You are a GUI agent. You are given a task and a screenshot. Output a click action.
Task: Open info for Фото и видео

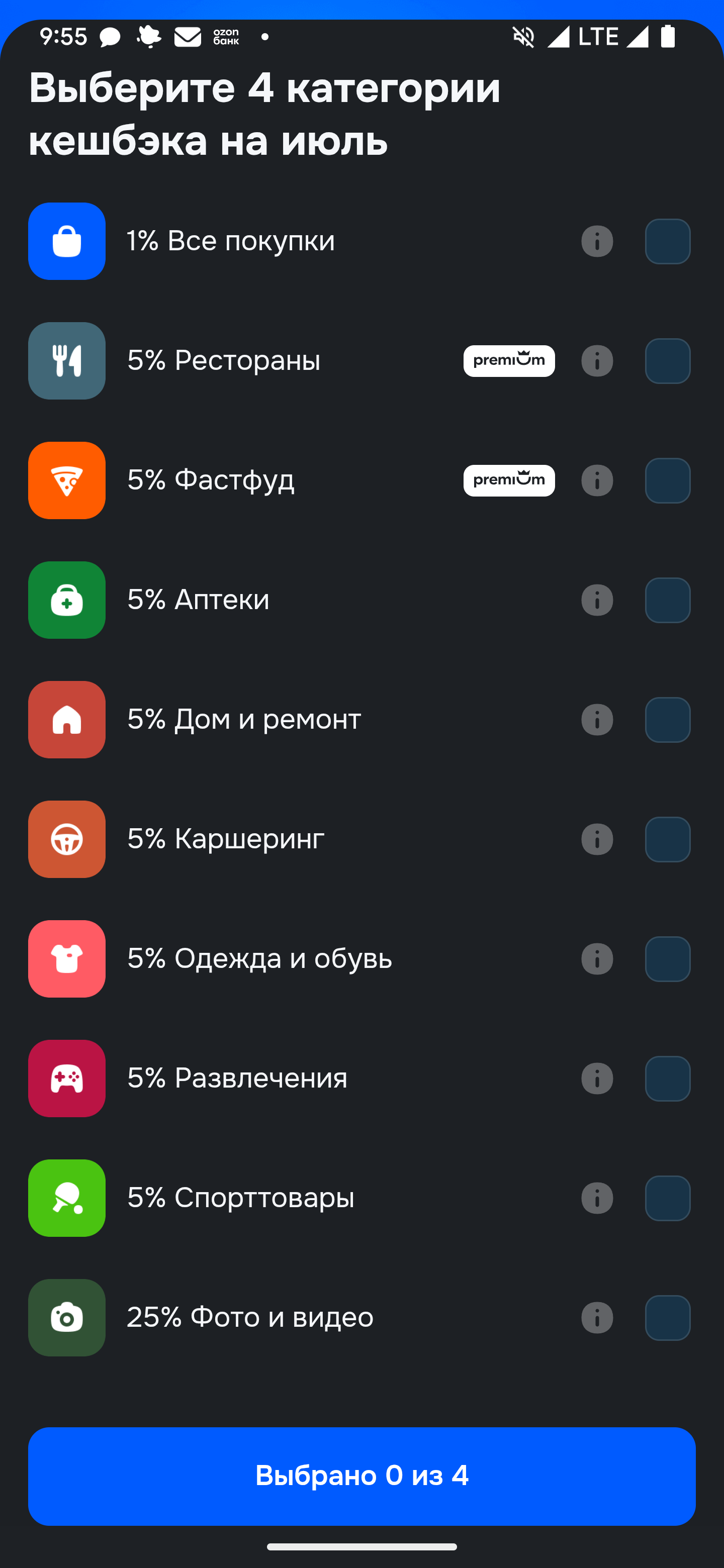click(x=597, y=1318)
